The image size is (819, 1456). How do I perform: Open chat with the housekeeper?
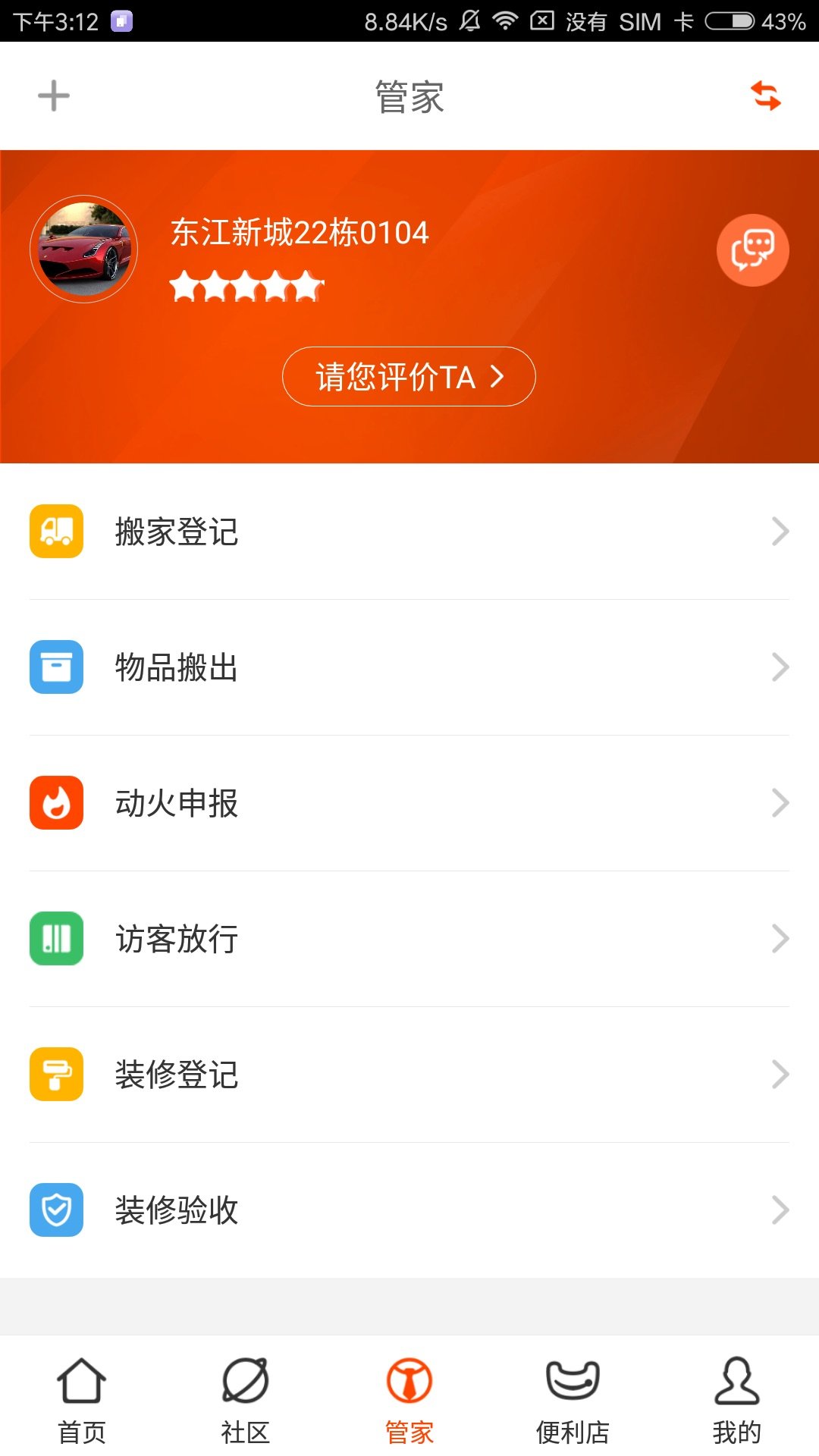(x=752, y=250)
